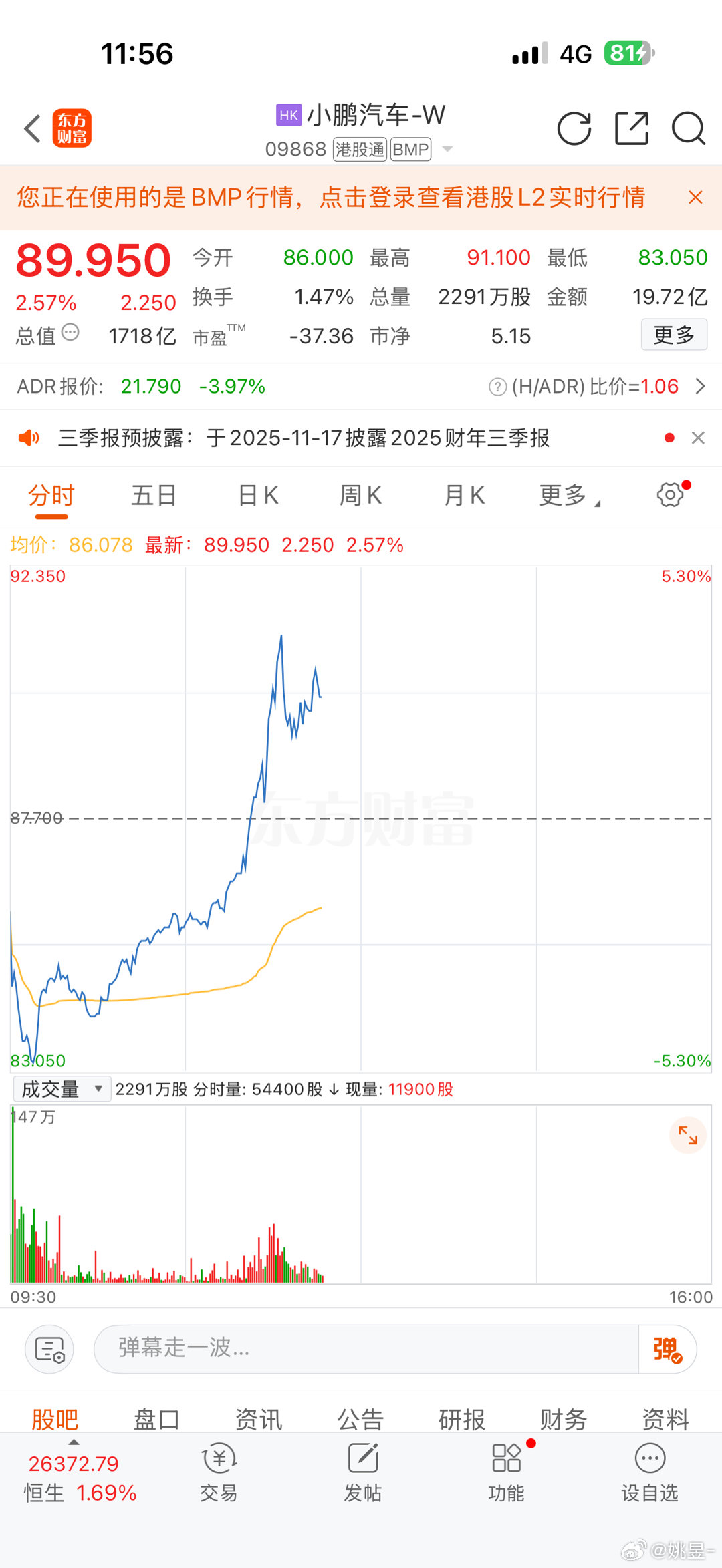Open the search icon
Viewport: 722px width, 1568px height.
pos(688,128)
